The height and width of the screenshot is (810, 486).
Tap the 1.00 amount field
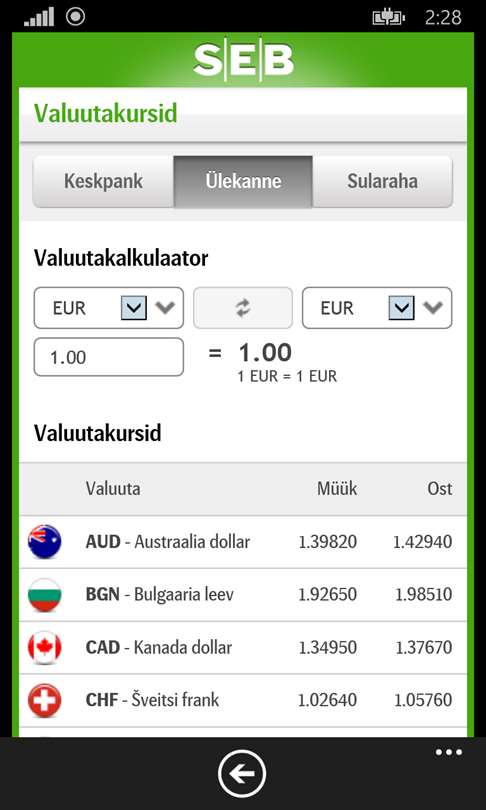point(108,357)
